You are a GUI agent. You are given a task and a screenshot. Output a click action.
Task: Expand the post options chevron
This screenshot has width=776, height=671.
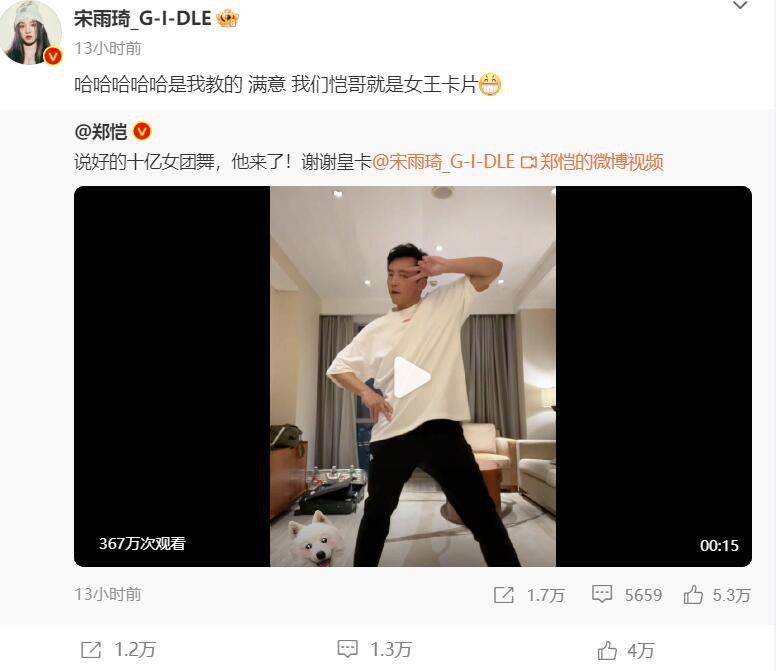(x=740, y=6)
